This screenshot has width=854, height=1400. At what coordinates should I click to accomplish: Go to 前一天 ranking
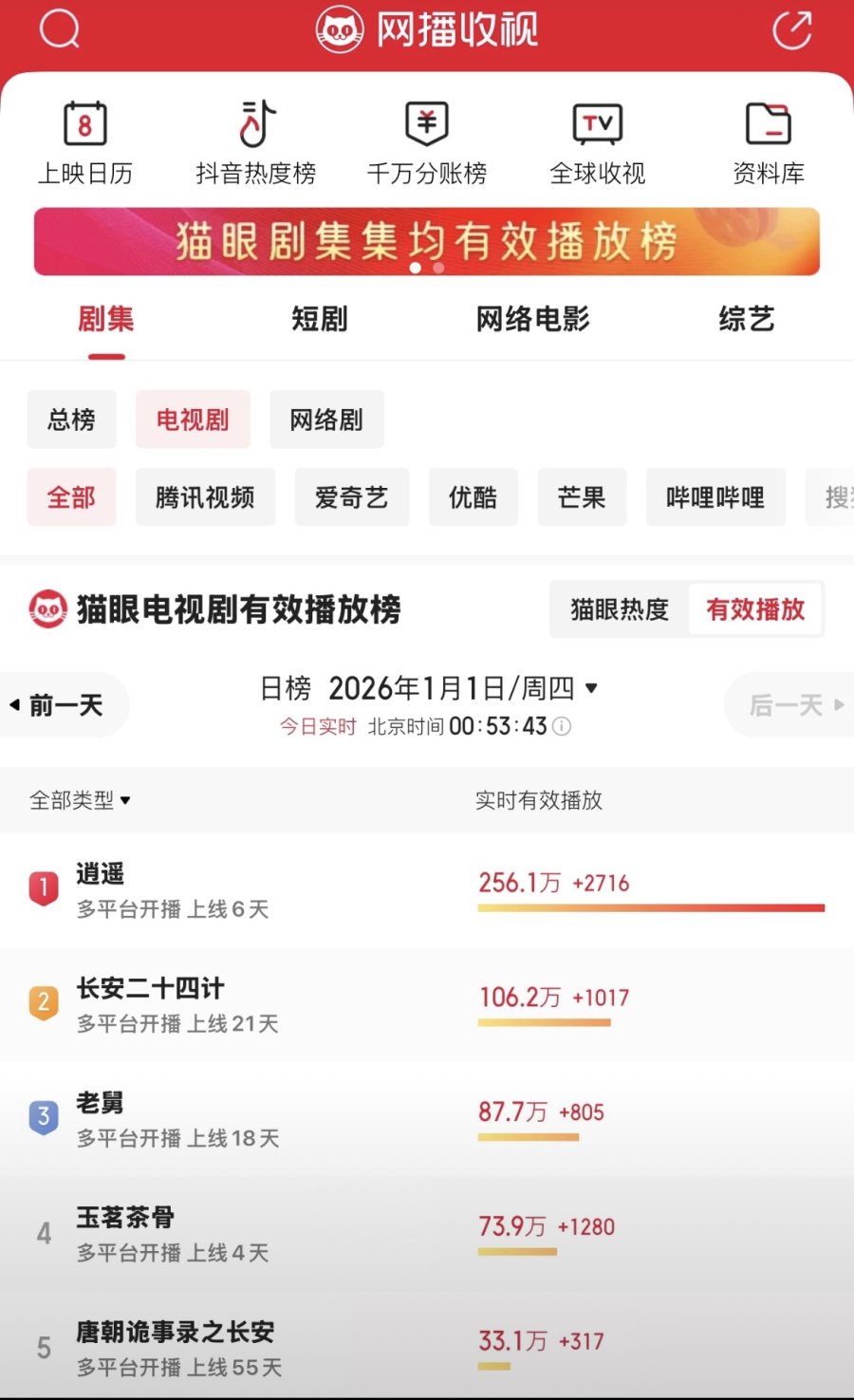coord(64,705)
